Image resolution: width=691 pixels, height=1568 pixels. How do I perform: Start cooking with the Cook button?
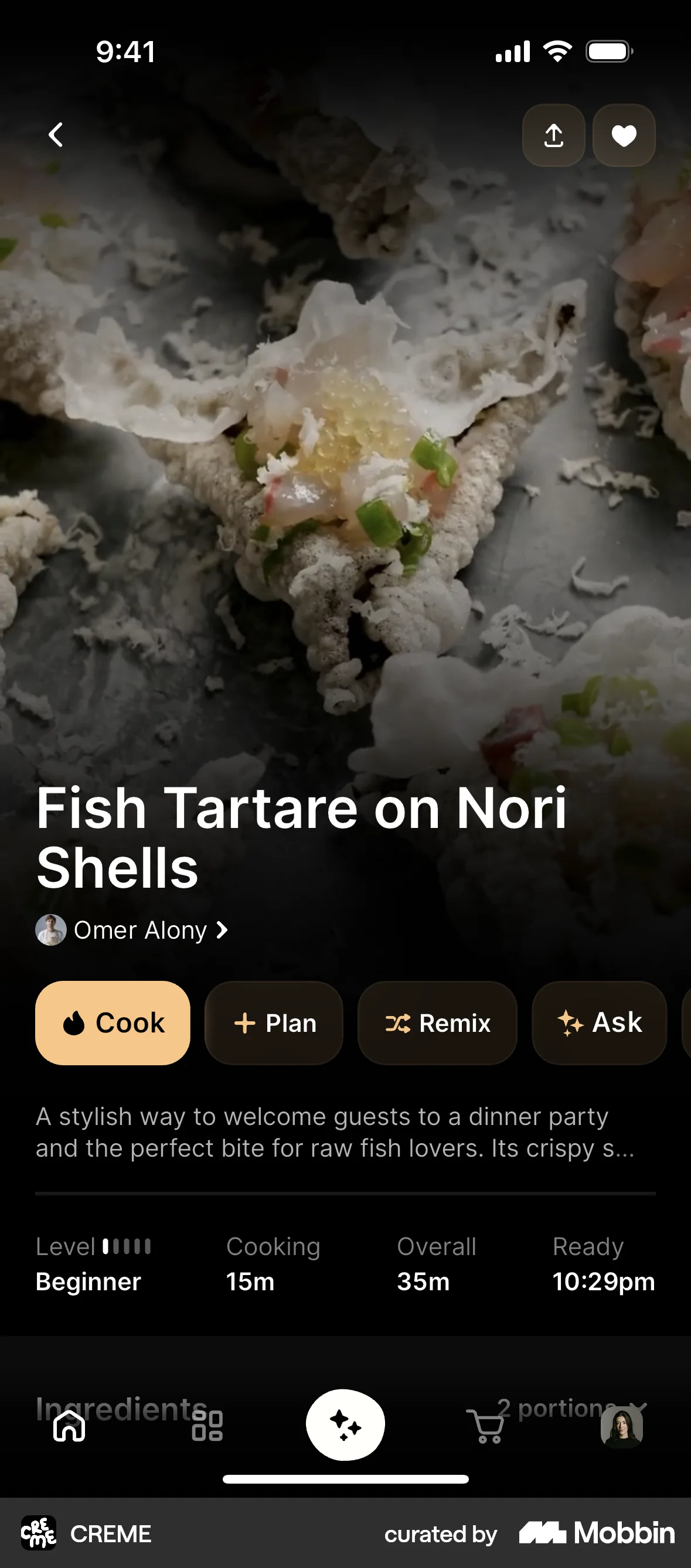tap(113, 1022)
